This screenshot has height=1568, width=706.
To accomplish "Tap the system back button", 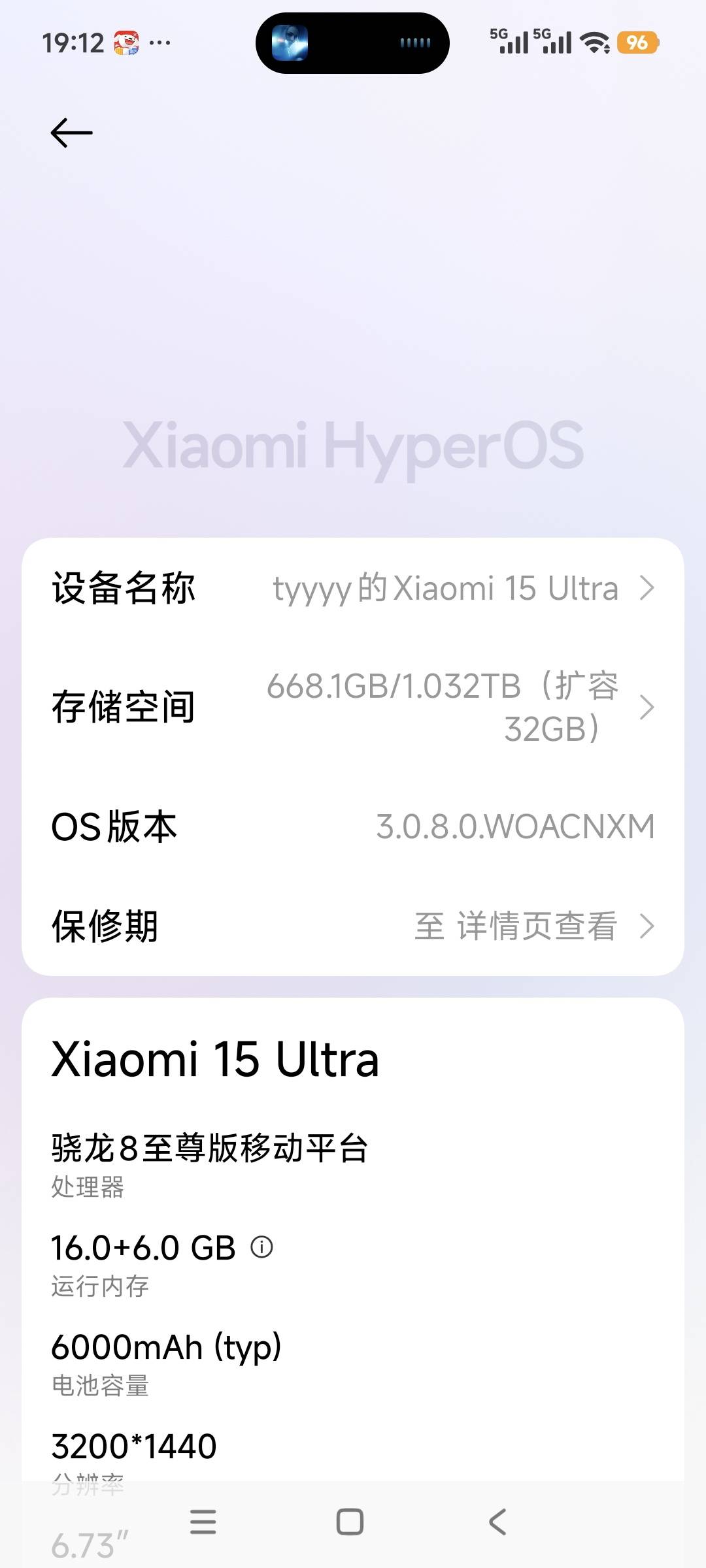I will pyautogui.click(x=497, y=1522).
